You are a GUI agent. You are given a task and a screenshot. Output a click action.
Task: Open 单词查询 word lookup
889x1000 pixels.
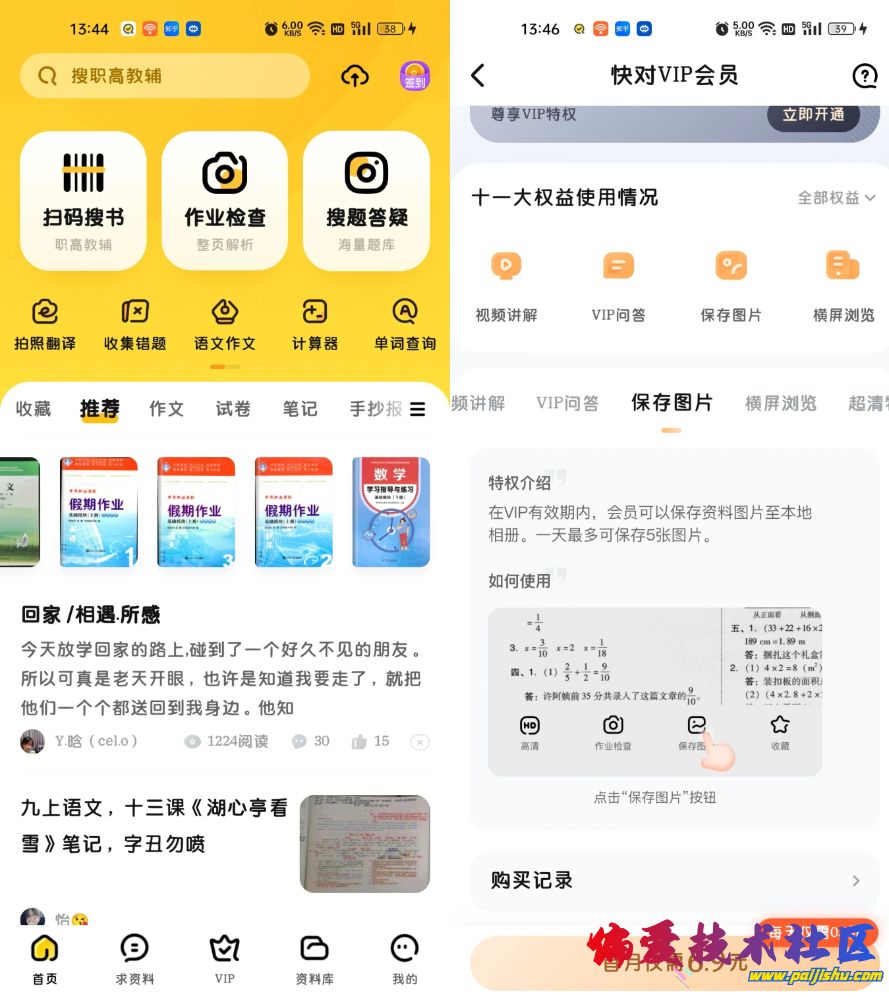(x=404, y=324)
